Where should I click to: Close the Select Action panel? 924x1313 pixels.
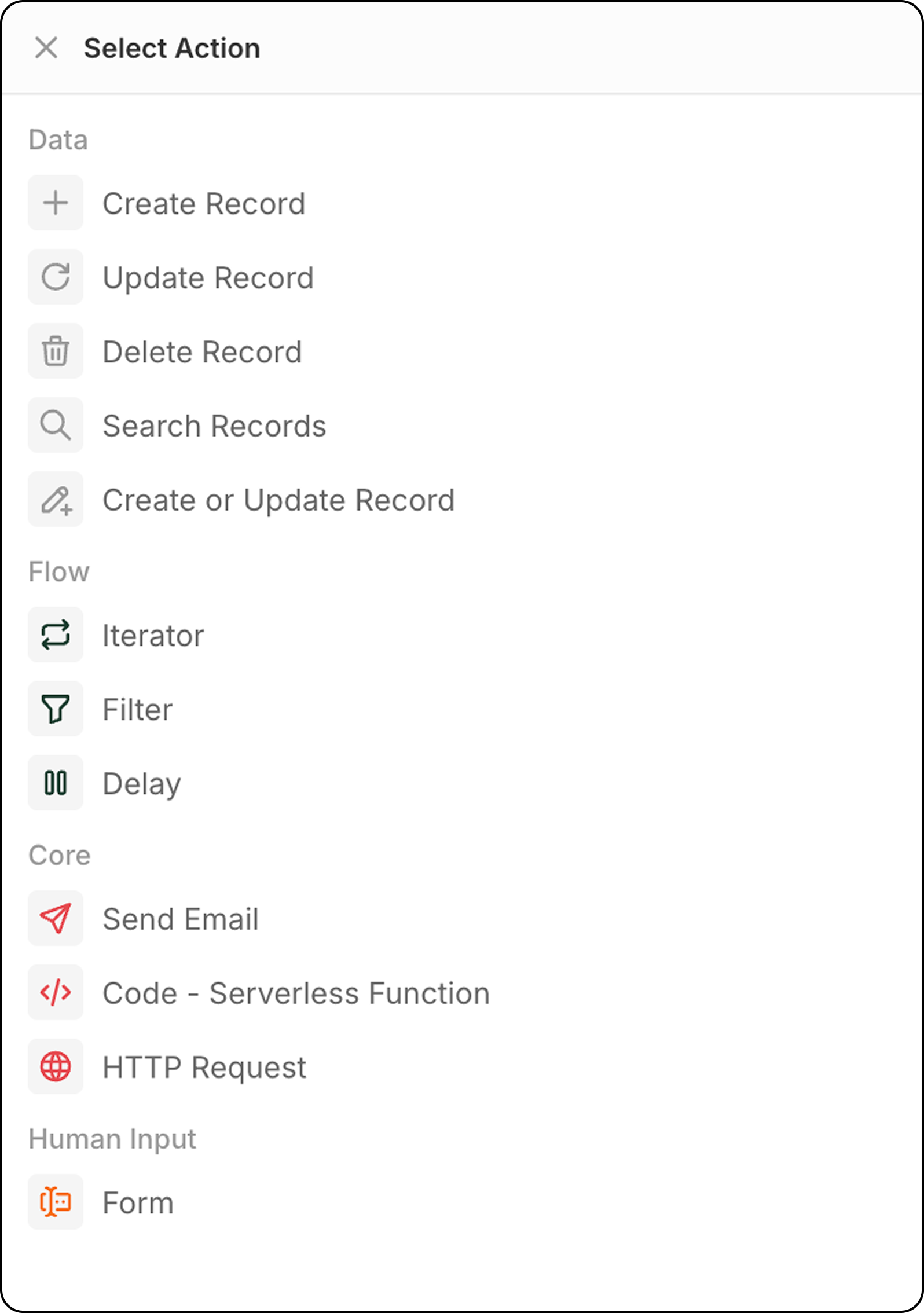(x=46, y=48)
